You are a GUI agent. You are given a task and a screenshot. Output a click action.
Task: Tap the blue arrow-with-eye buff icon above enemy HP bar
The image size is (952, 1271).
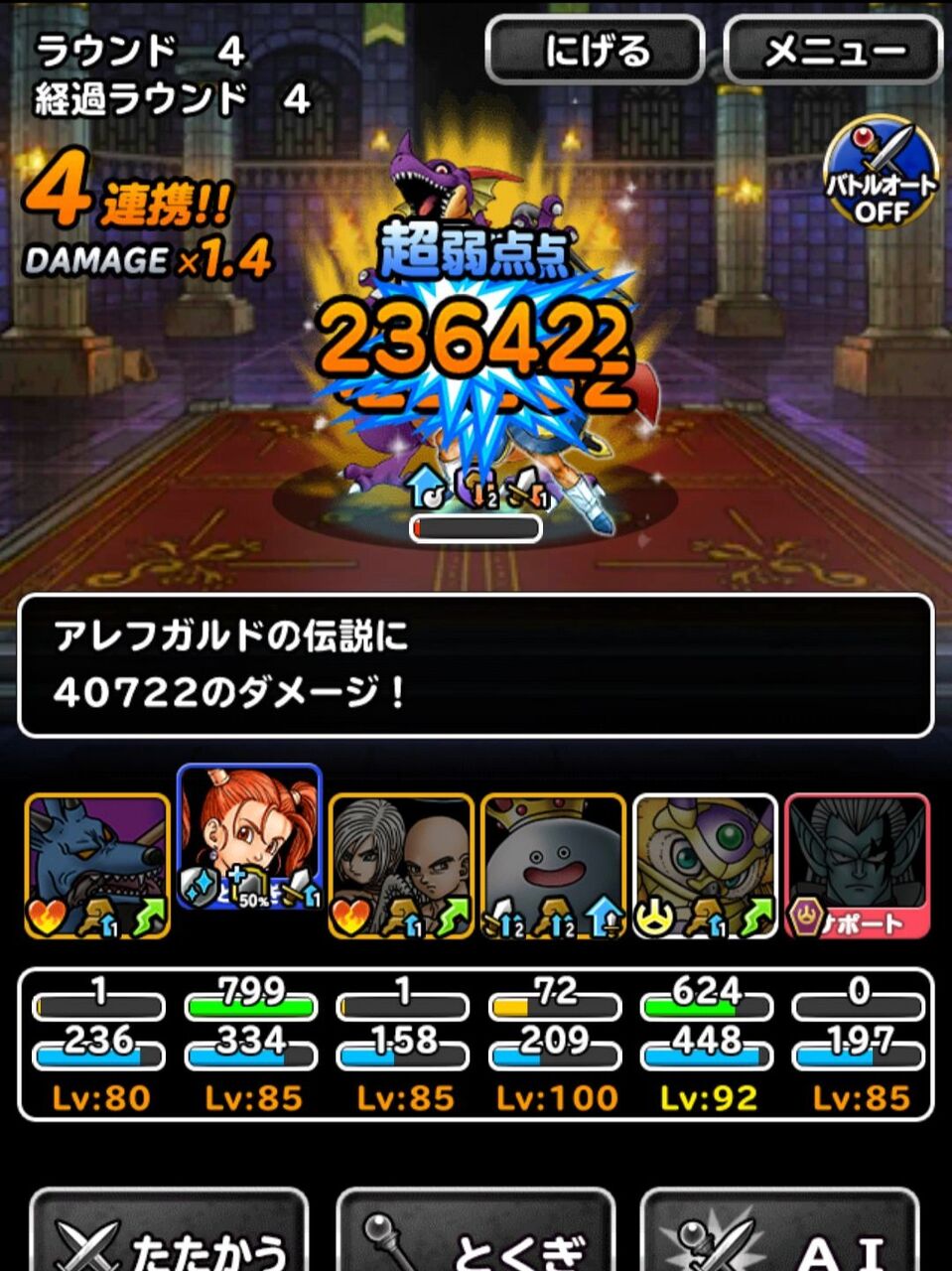(x=422, y=489)
